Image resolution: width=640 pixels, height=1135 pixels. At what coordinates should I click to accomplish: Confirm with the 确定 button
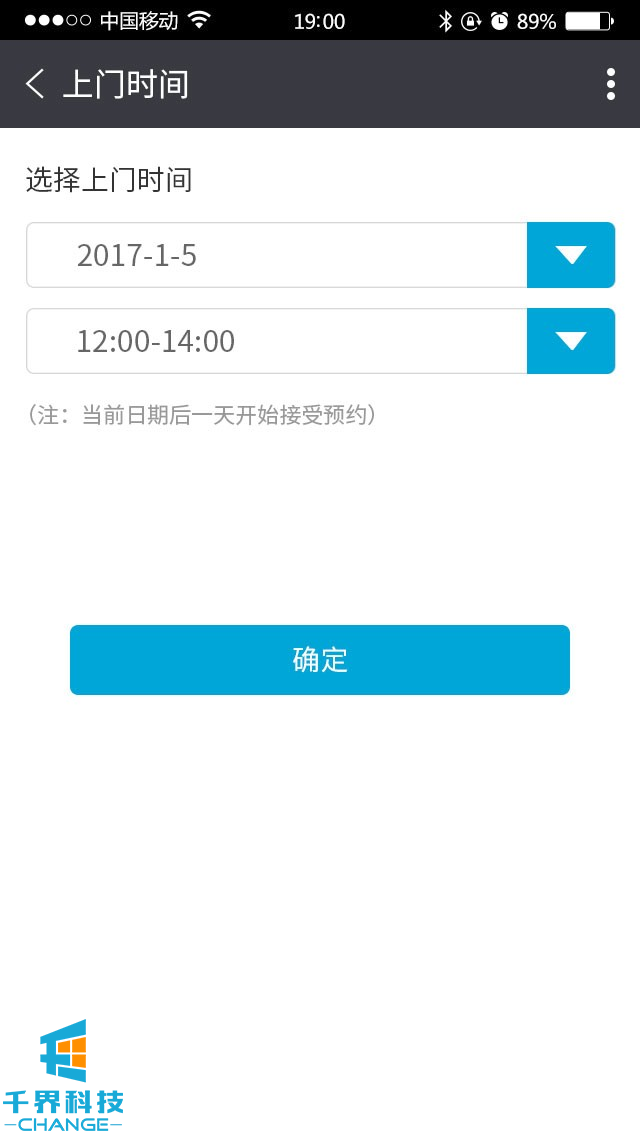click(320, 660)
